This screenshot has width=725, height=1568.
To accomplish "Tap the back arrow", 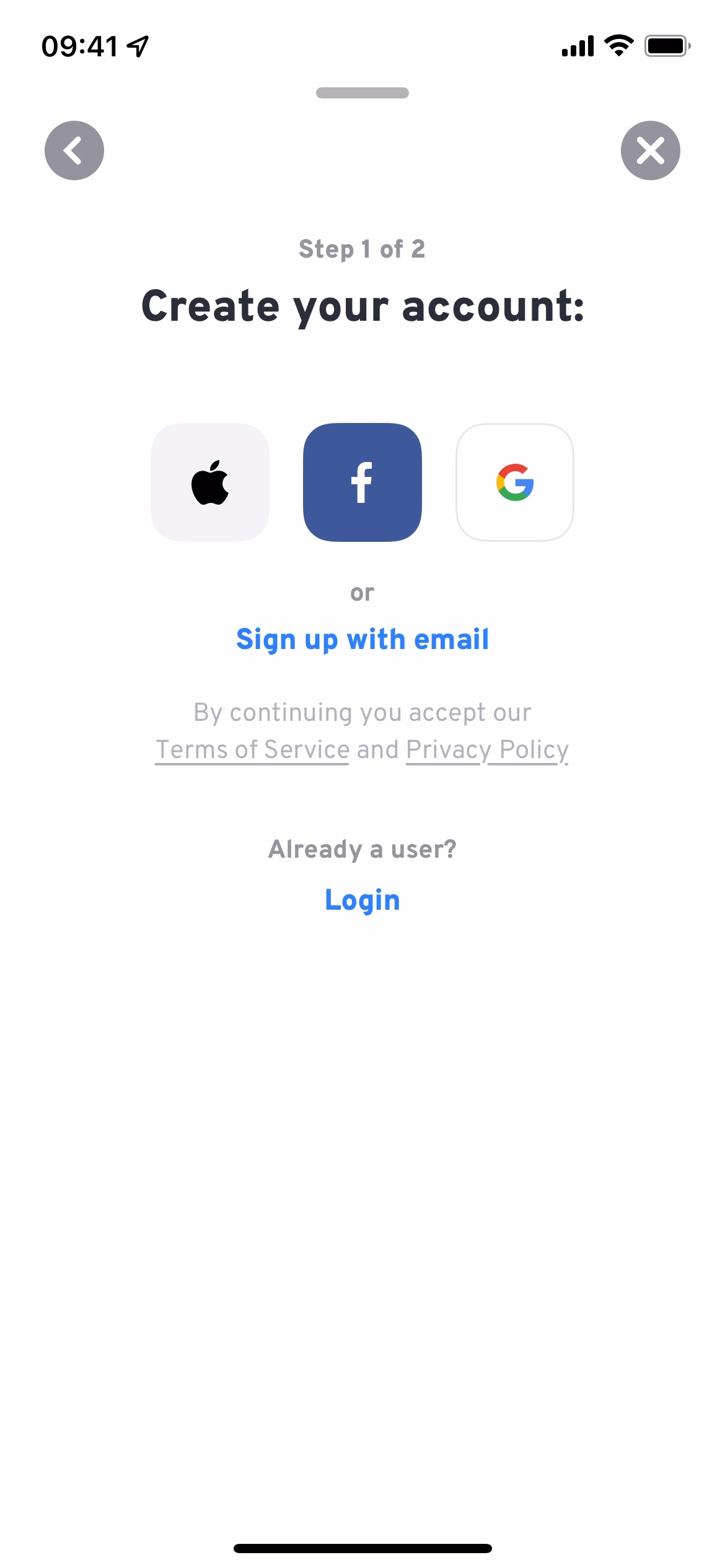I will click(74, 150).
